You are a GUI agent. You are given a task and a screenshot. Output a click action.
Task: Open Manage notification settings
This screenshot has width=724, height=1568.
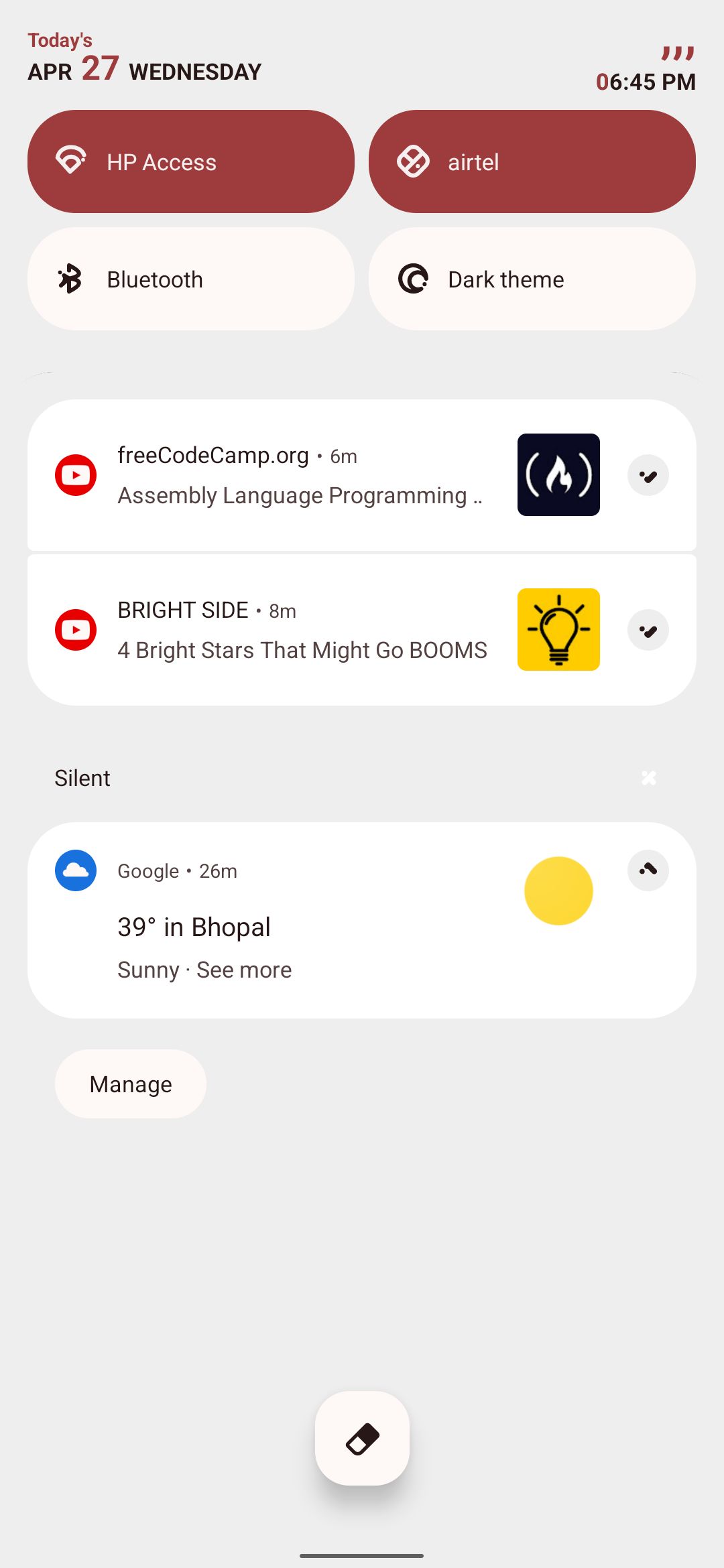pyautogui.click(x=131, y=1084)
